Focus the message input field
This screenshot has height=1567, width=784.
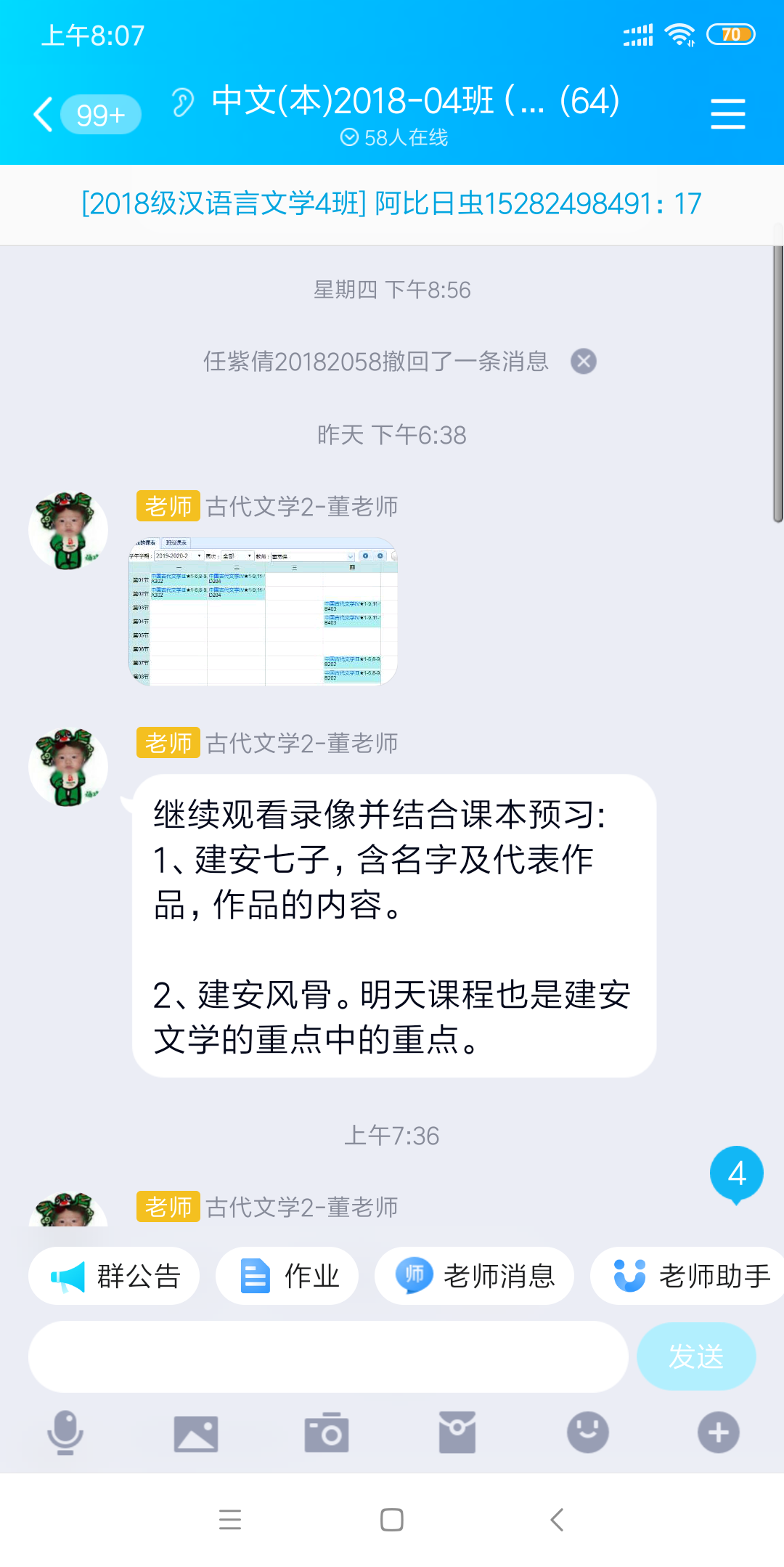click(328, 1356)
